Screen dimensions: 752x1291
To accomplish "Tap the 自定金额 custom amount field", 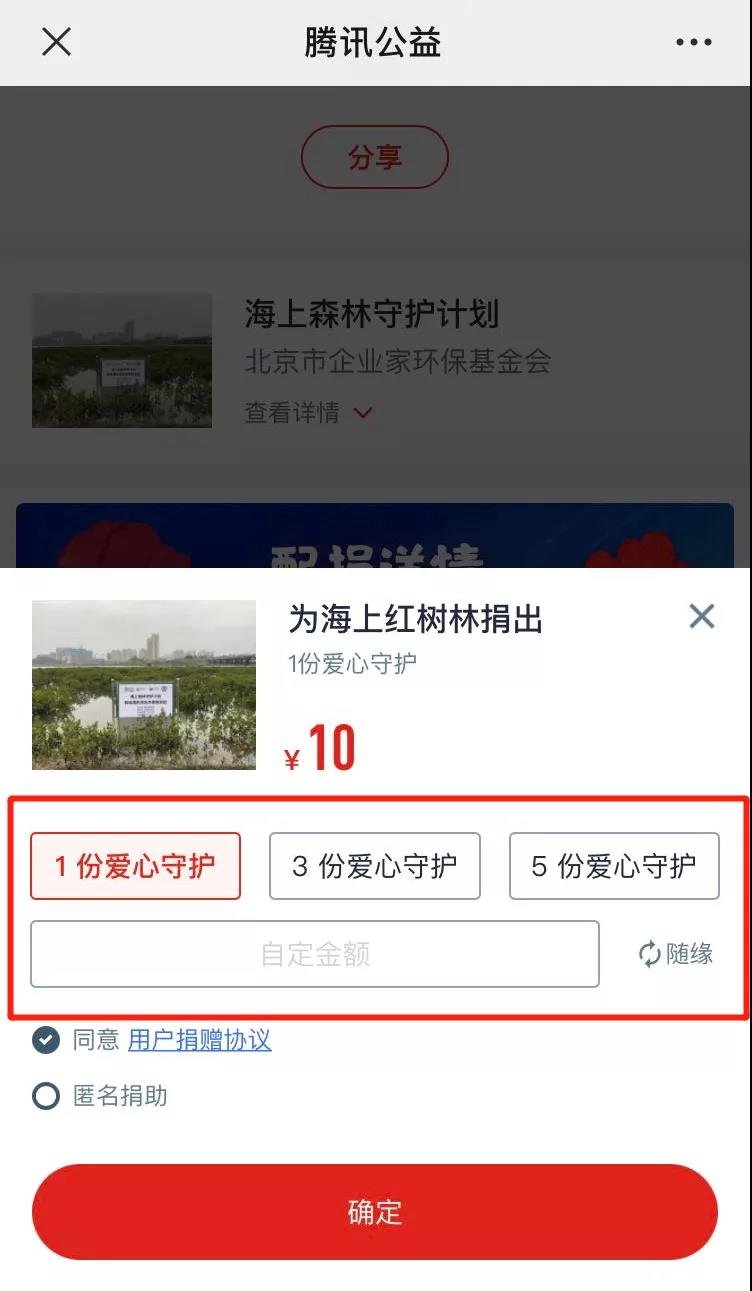I will click(315, 954).
